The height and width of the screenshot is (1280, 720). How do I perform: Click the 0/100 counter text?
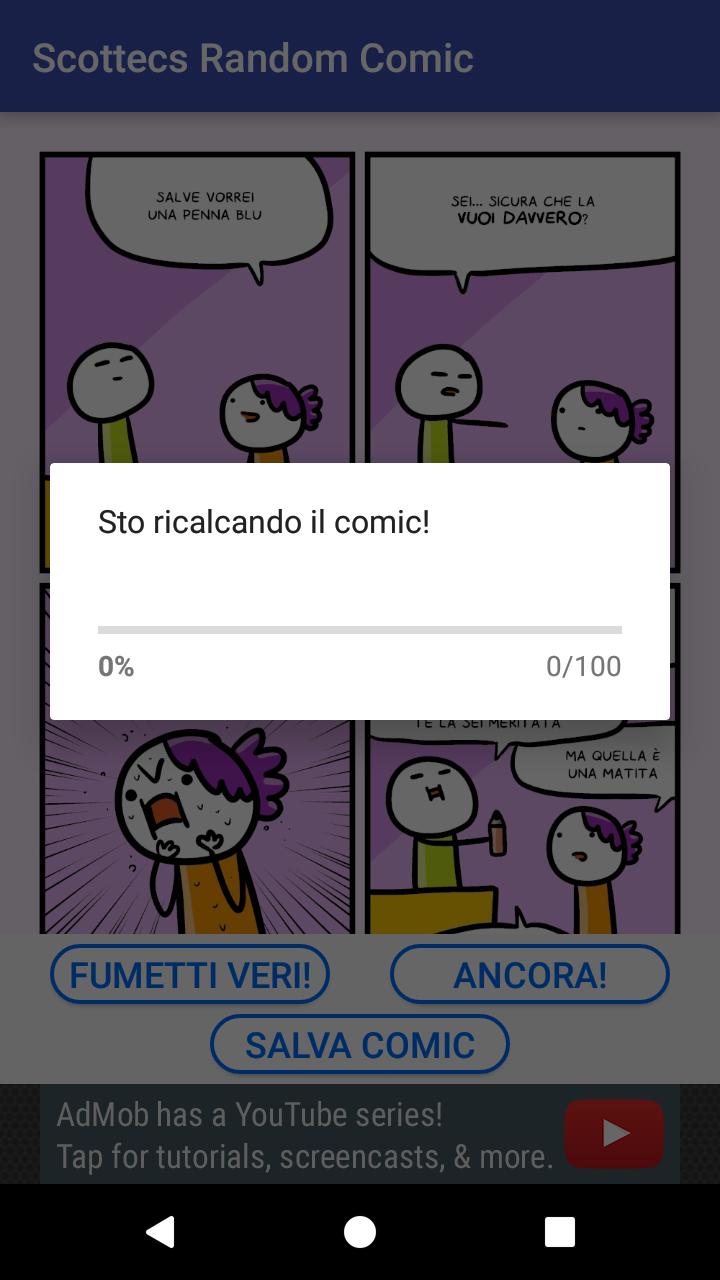[x=583, y=666]
